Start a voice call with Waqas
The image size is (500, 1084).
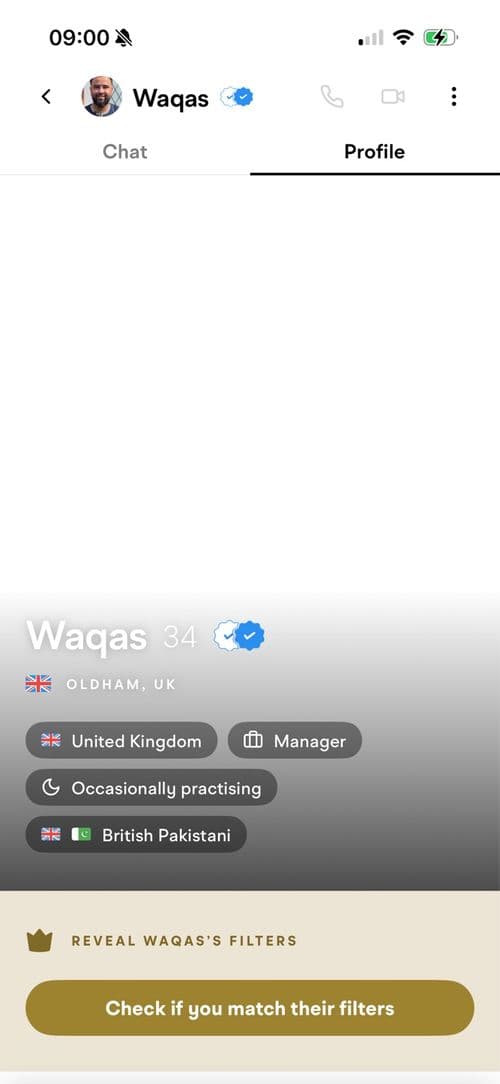coord(332,97)
